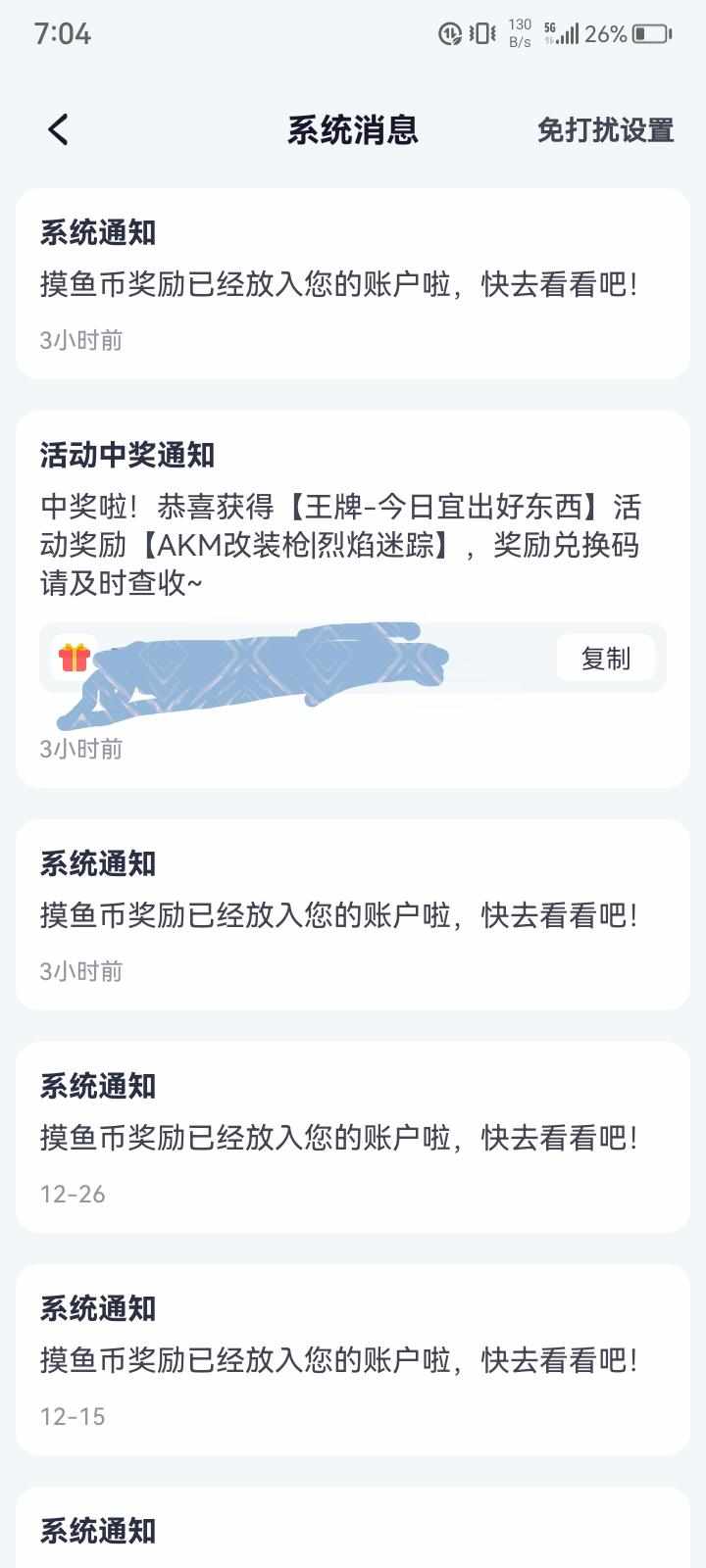This screenshot has width=706, height=1568.
Task: Copy the reward redemption code with 复制
Action: click(x=605, y=659)
